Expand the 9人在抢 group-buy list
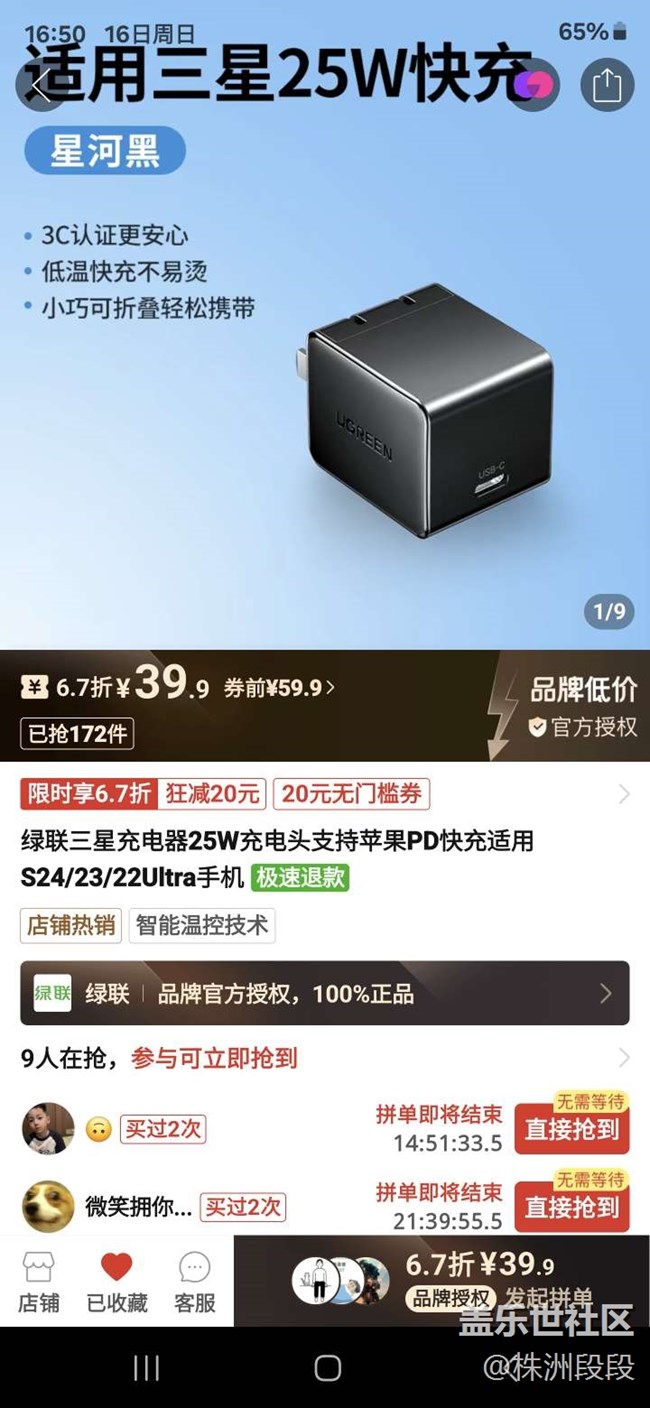The width and height of the screenshot is (650, 1408). tap(325, 1058)
